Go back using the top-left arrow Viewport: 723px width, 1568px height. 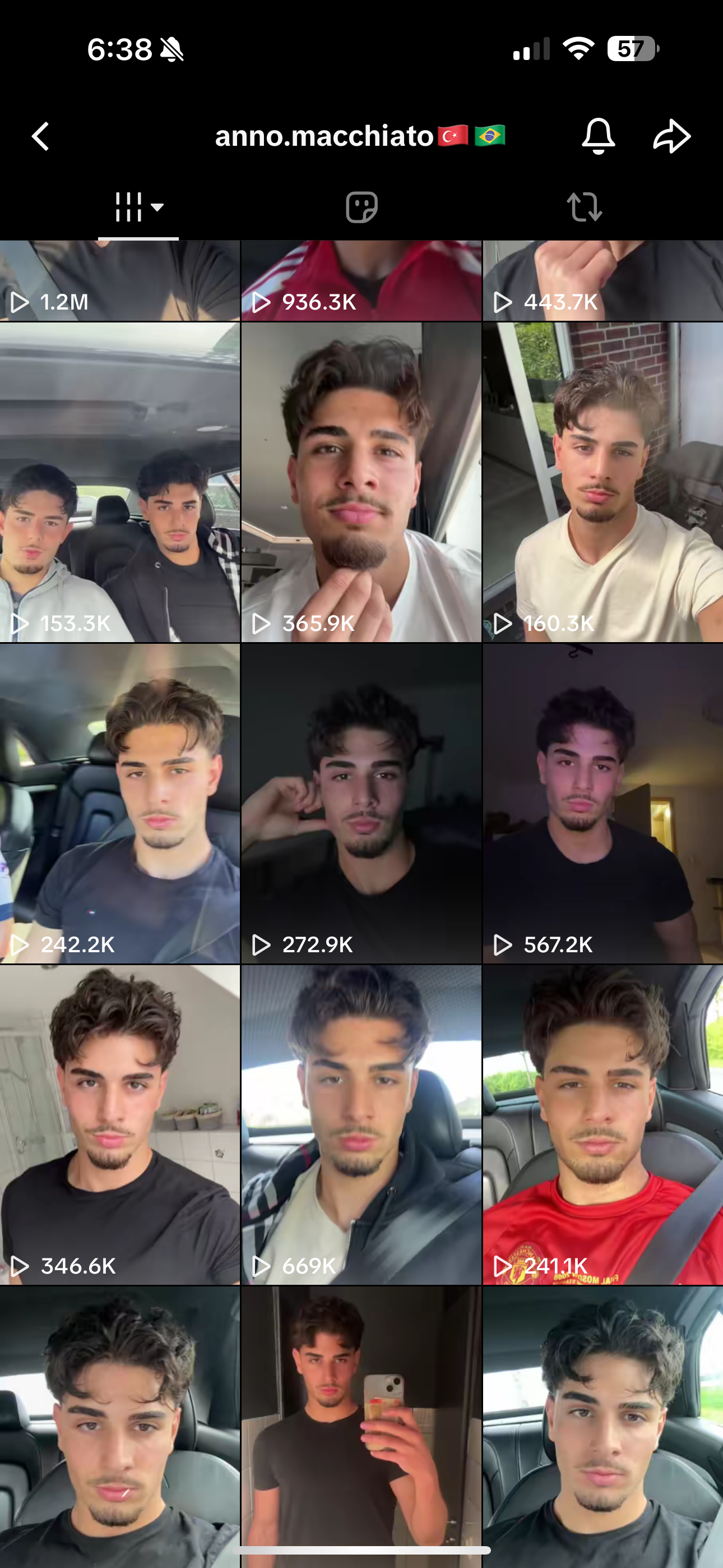point(40,136)
